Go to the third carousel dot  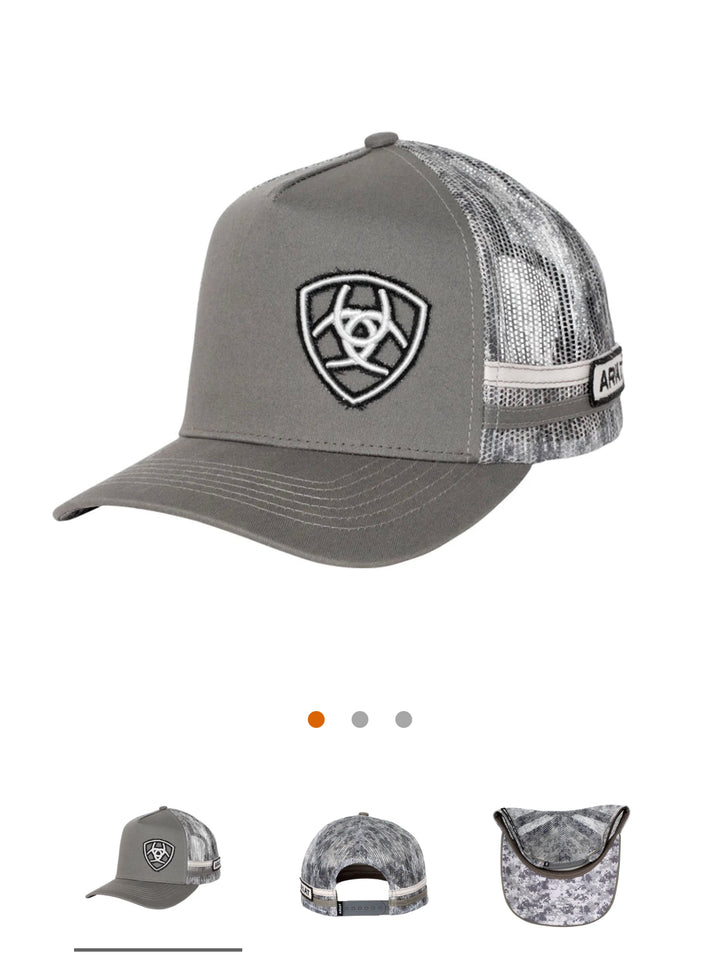tap(403, 719)
